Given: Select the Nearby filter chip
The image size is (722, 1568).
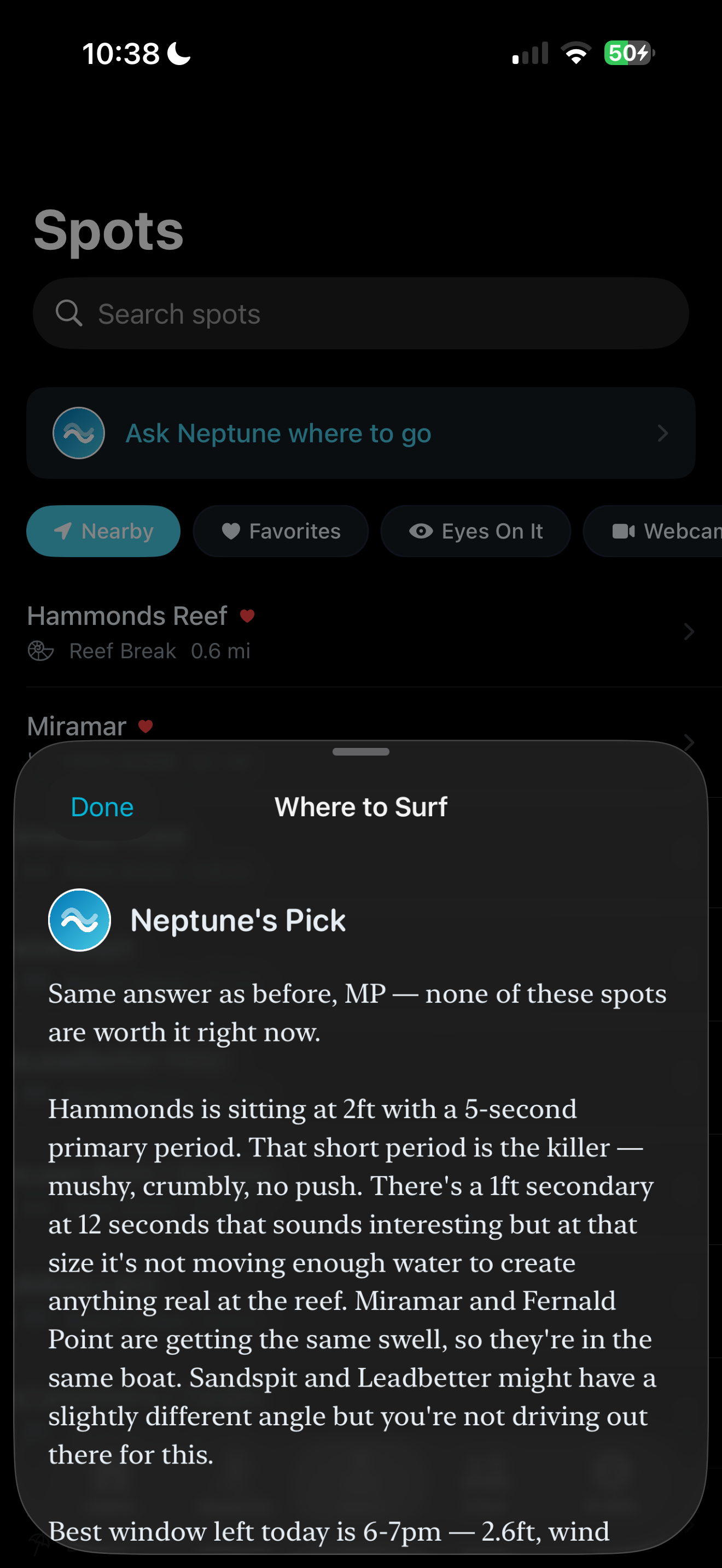Looking at the screenshot, I should (103, 531).
